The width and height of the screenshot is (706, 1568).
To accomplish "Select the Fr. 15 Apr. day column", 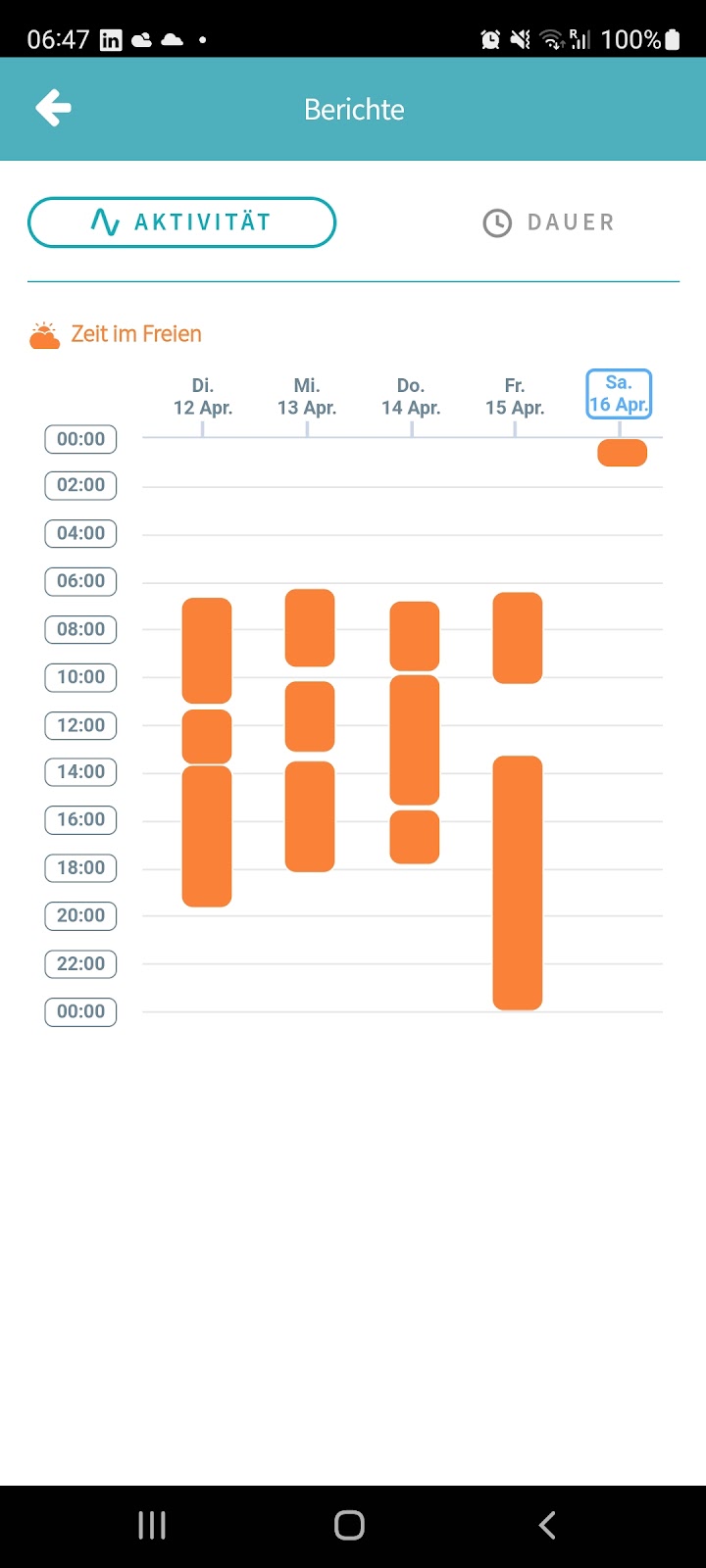I will (515, 396).
